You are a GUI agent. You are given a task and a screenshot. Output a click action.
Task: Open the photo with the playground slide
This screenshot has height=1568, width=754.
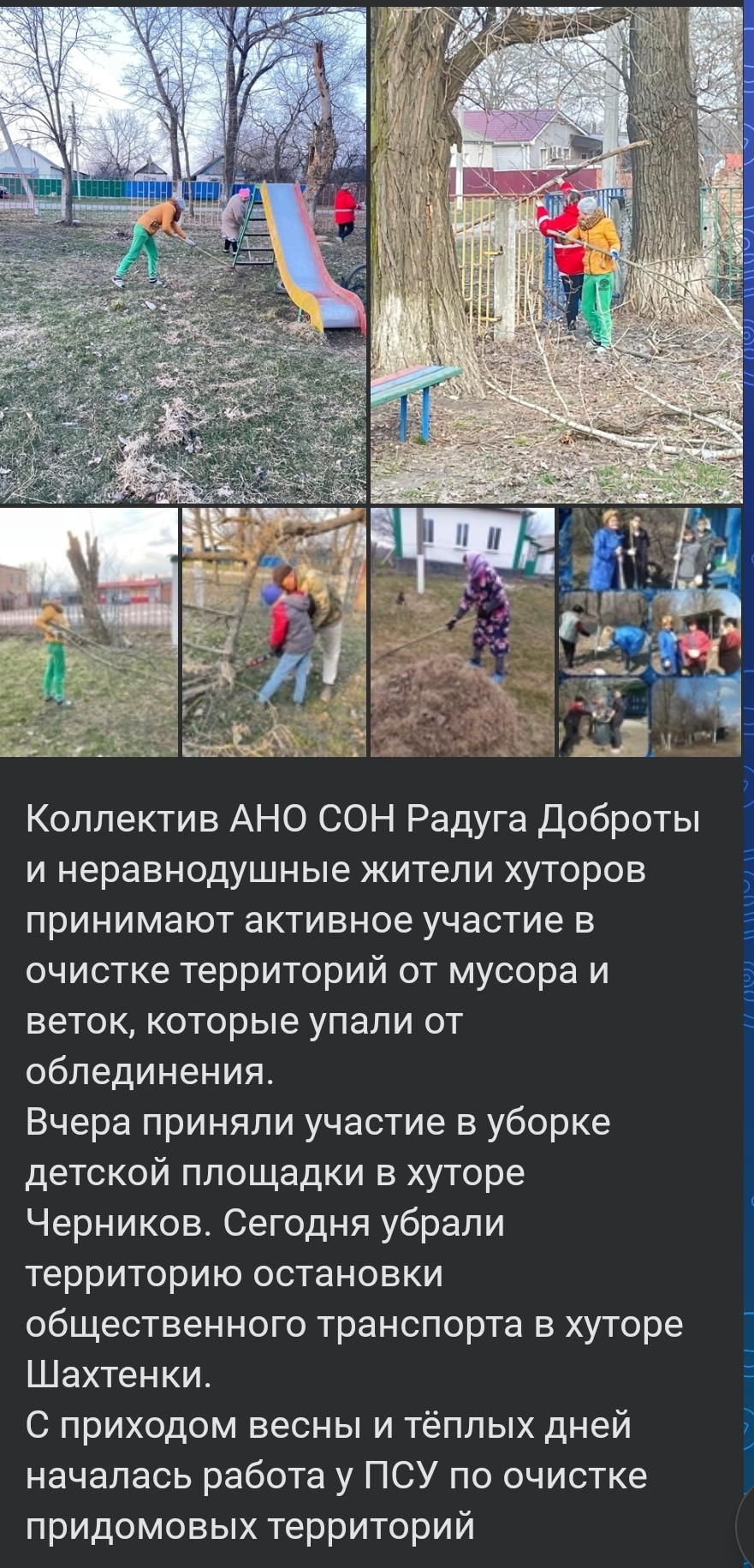[183, 255]
